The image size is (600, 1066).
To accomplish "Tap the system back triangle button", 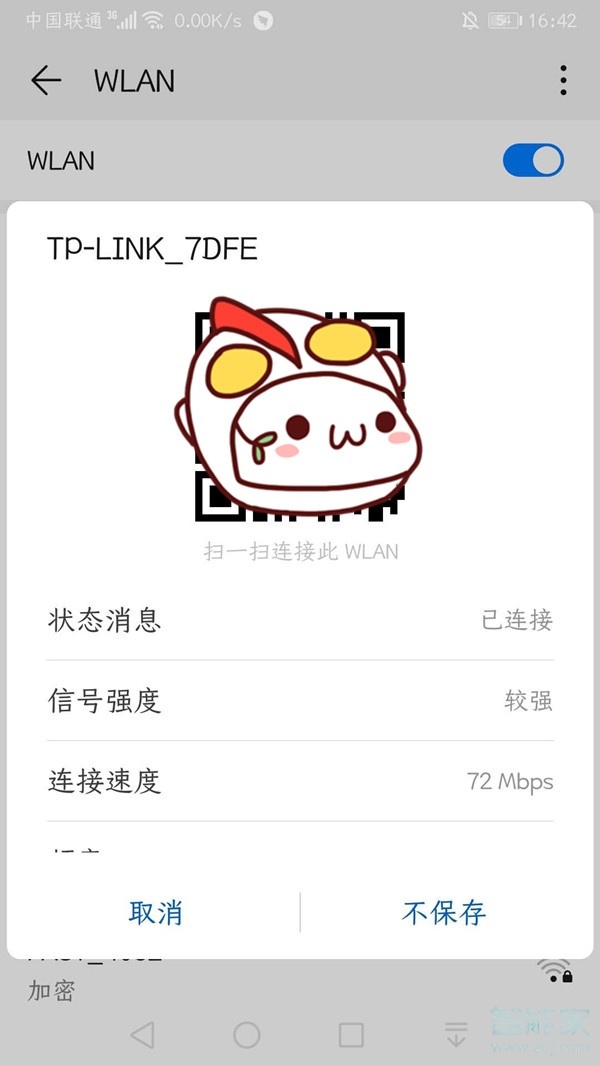I will [x=143, y=1035].
